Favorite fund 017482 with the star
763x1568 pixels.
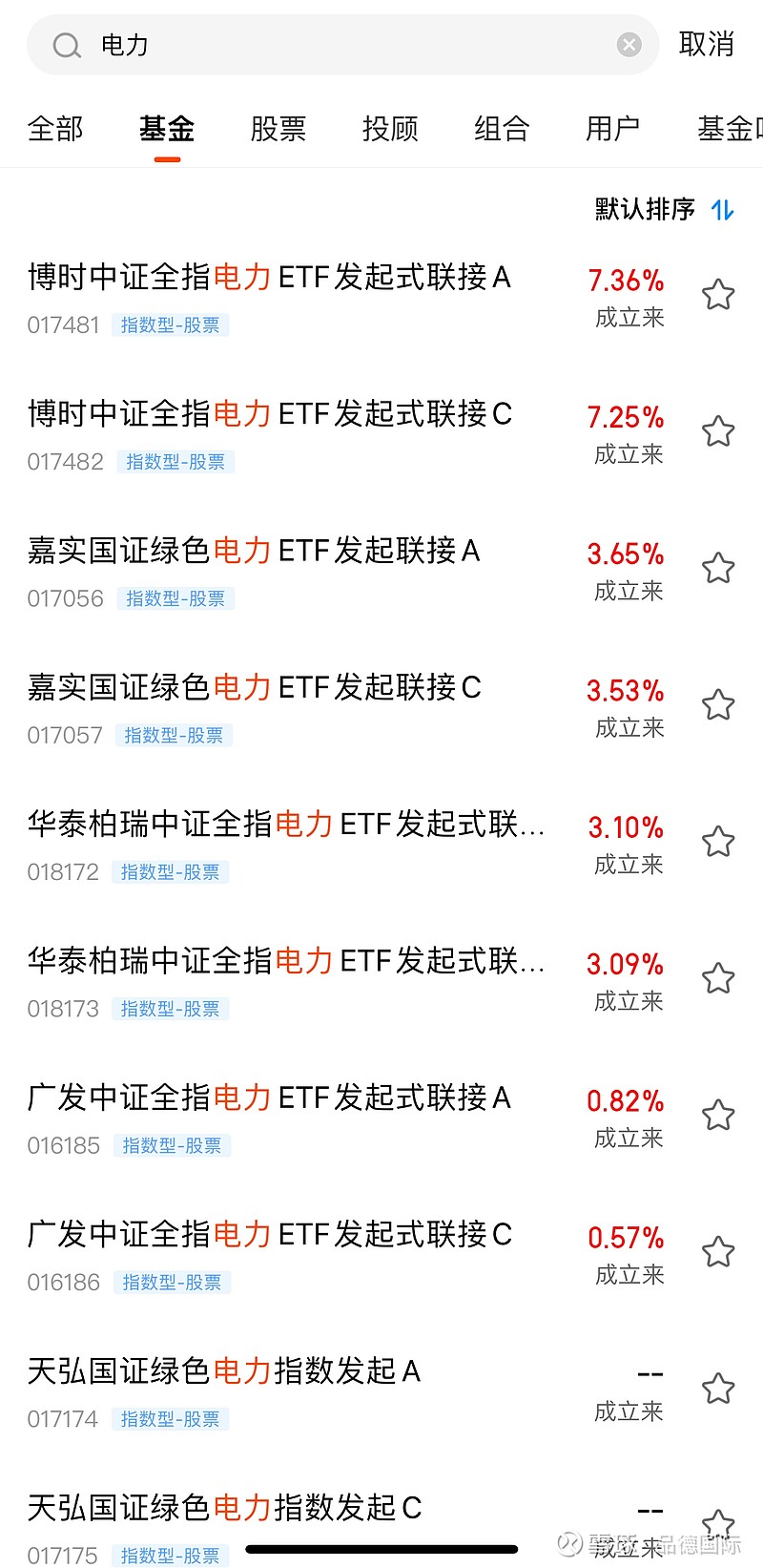[x=718, y=431]
